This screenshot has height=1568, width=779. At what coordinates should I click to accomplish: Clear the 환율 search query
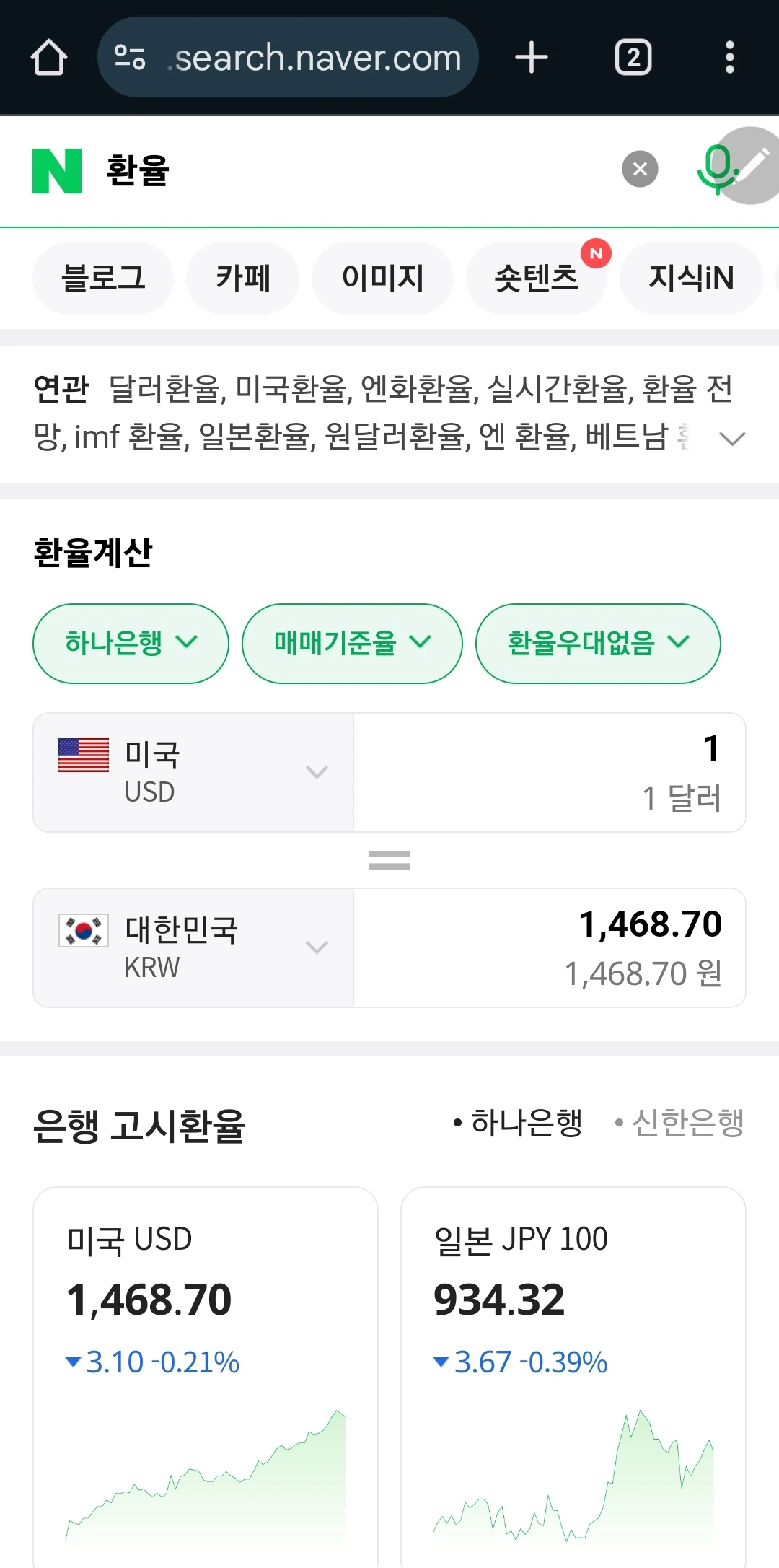tap(640, 169)
